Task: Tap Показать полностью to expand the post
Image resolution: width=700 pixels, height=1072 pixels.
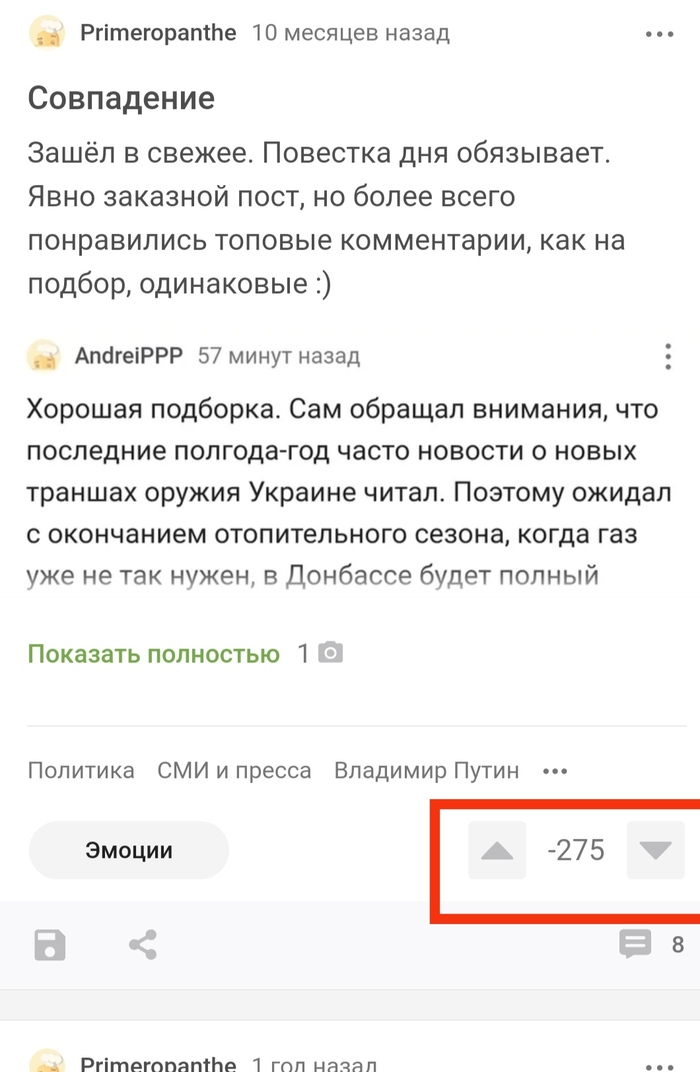Action: [153, 654]
